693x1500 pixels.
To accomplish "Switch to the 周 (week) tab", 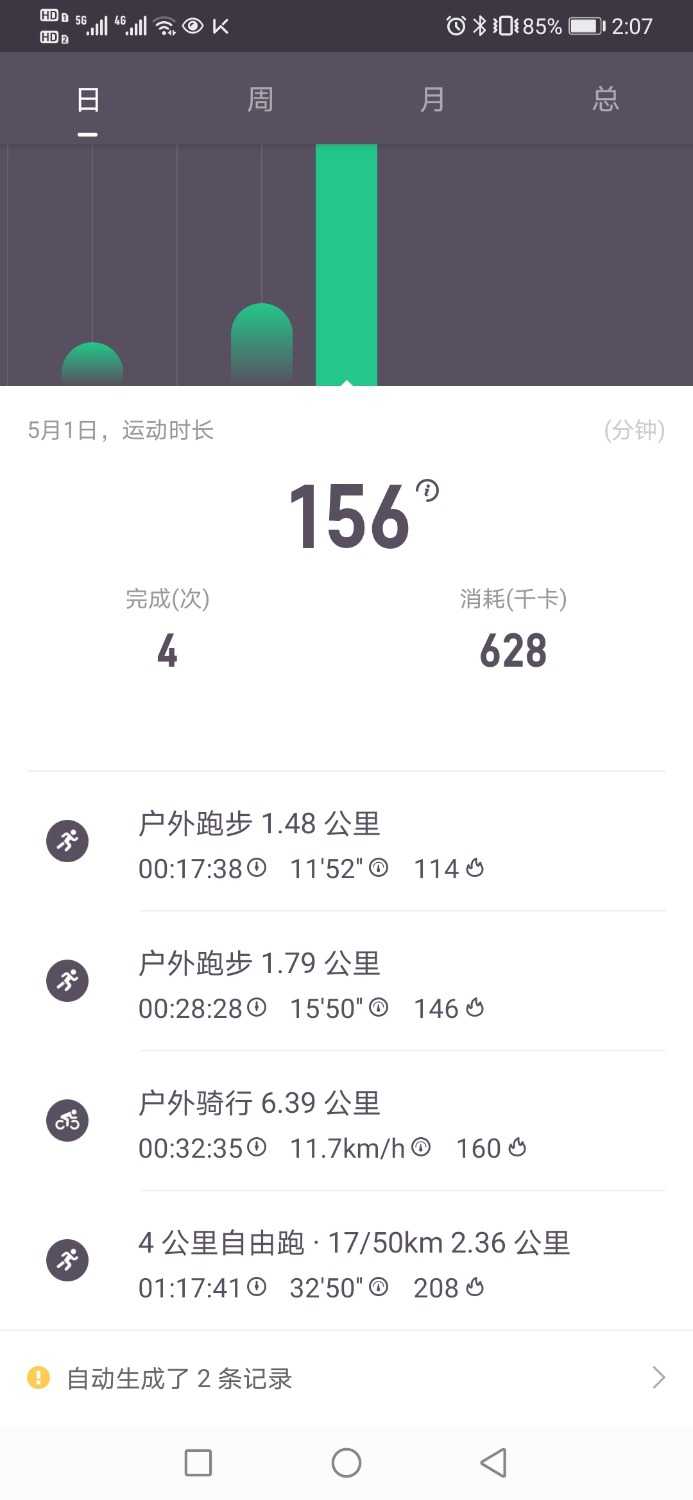I will [260, 100].
